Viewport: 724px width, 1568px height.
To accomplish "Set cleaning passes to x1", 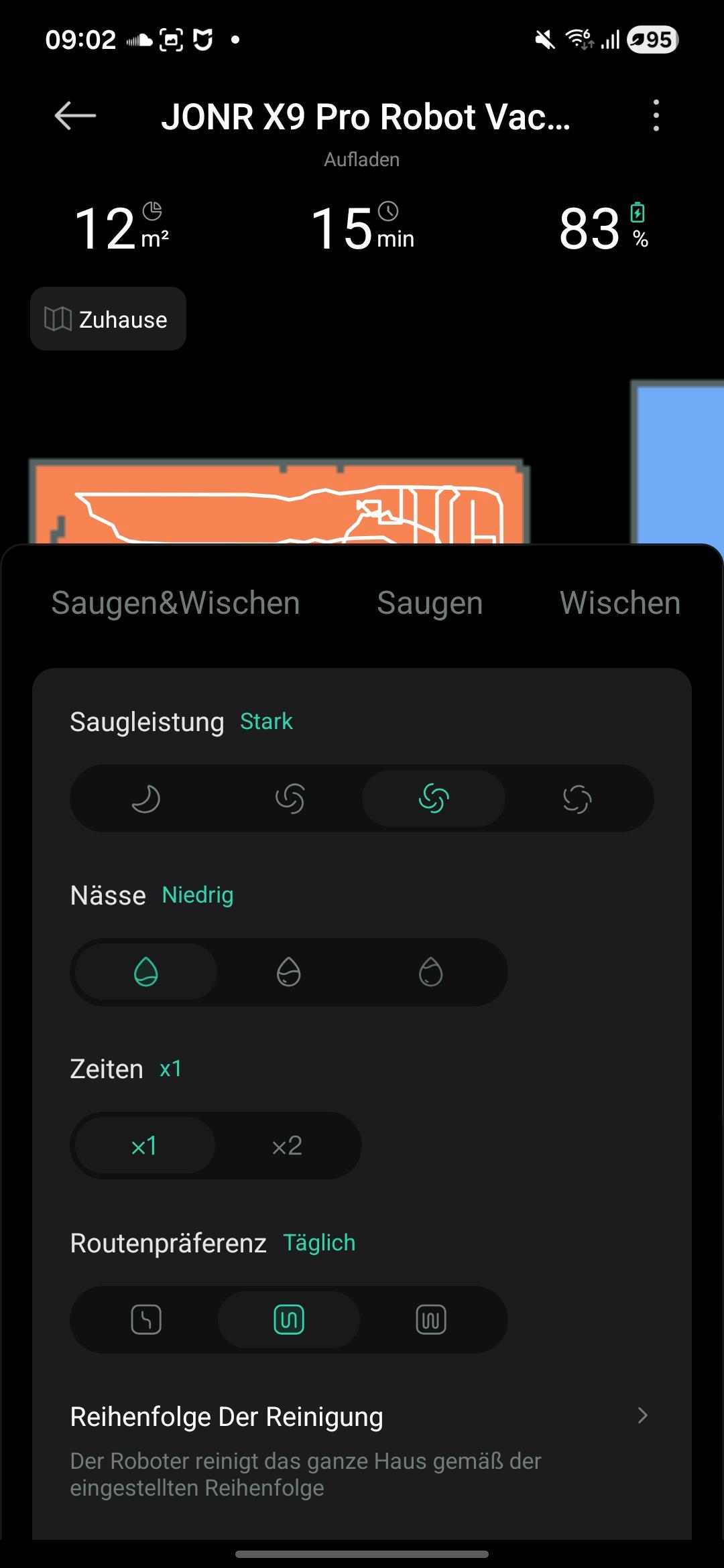I will tap(144, 1146).
